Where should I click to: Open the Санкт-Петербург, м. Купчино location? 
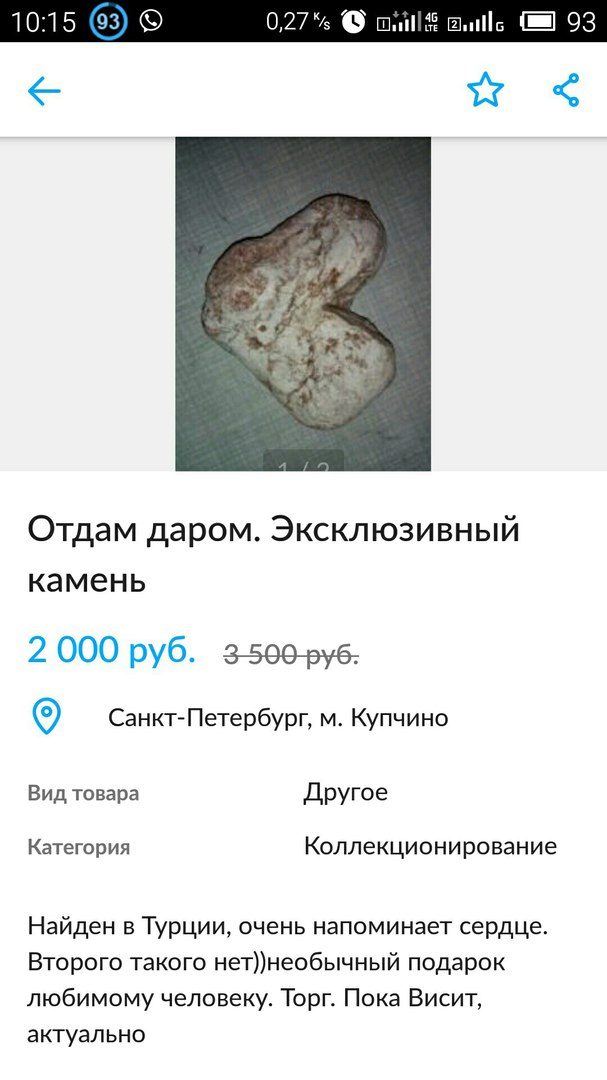coord(278,717)
